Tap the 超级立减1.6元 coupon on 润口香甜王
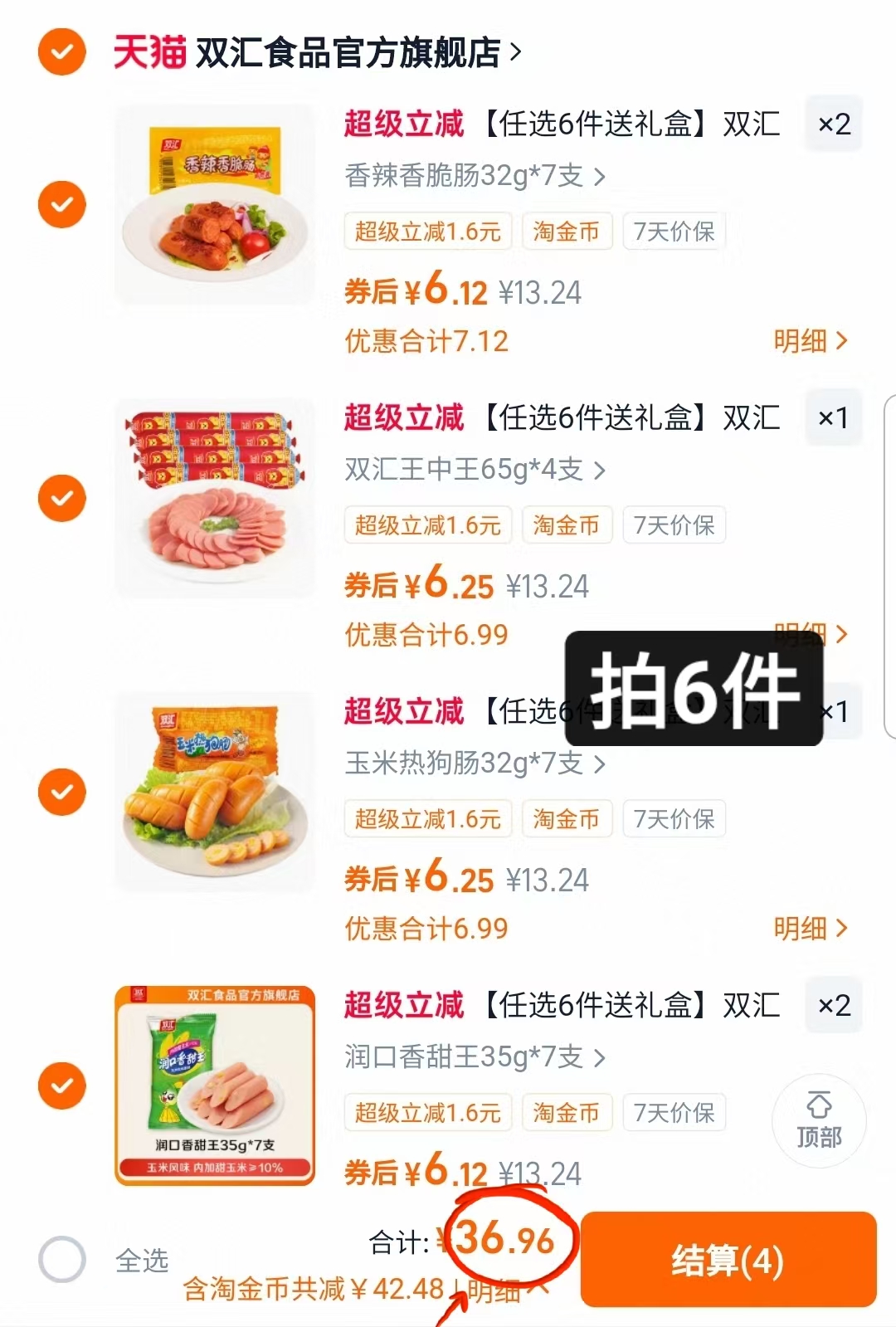This screenshot has height=1327, width=896. pos(427,1113)
